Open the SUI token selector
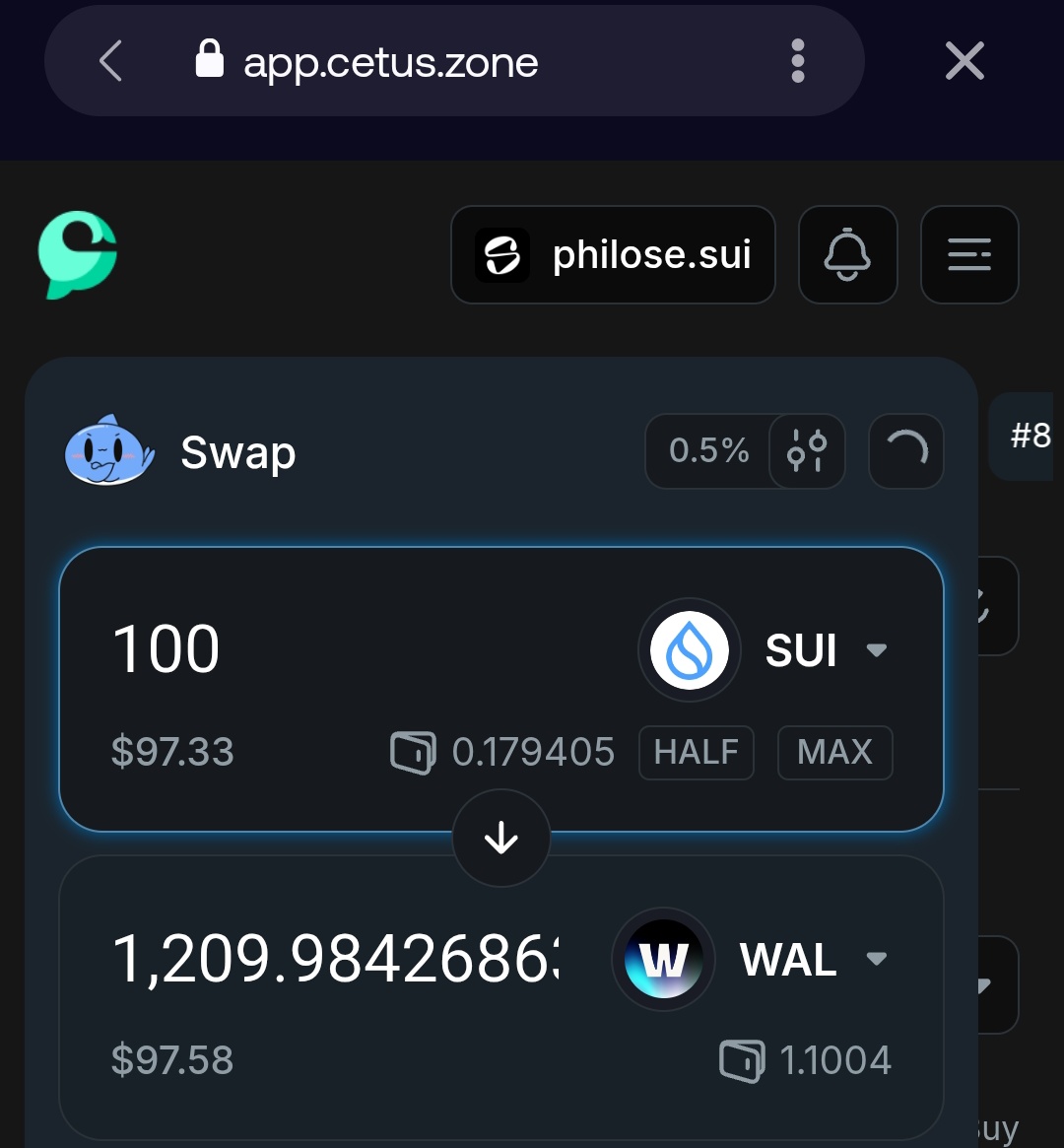This screenshot has width=1064, height=1148. click(768, 650)
